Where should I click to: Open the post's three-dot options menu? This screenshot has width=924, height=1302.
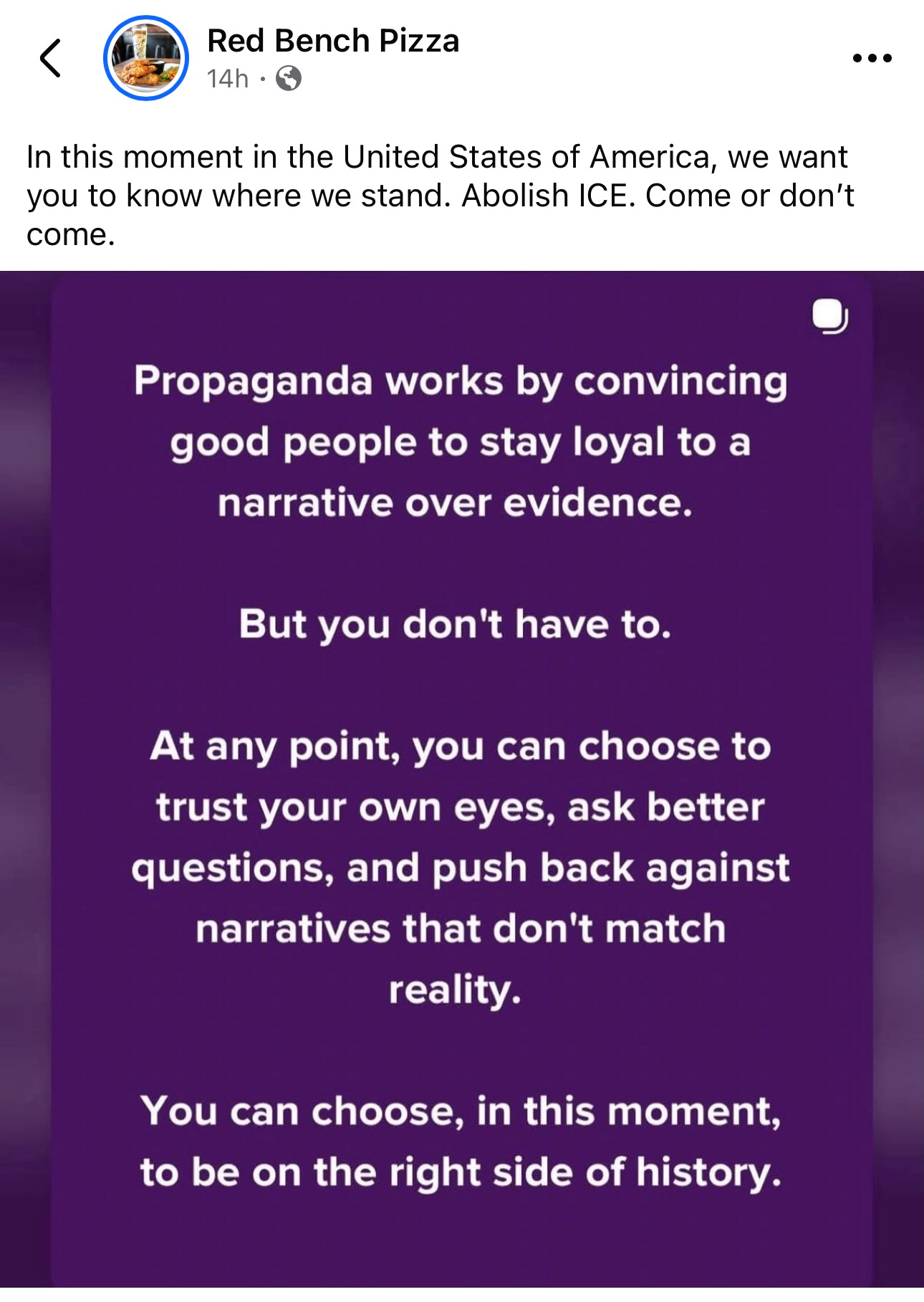coord(872,58)
